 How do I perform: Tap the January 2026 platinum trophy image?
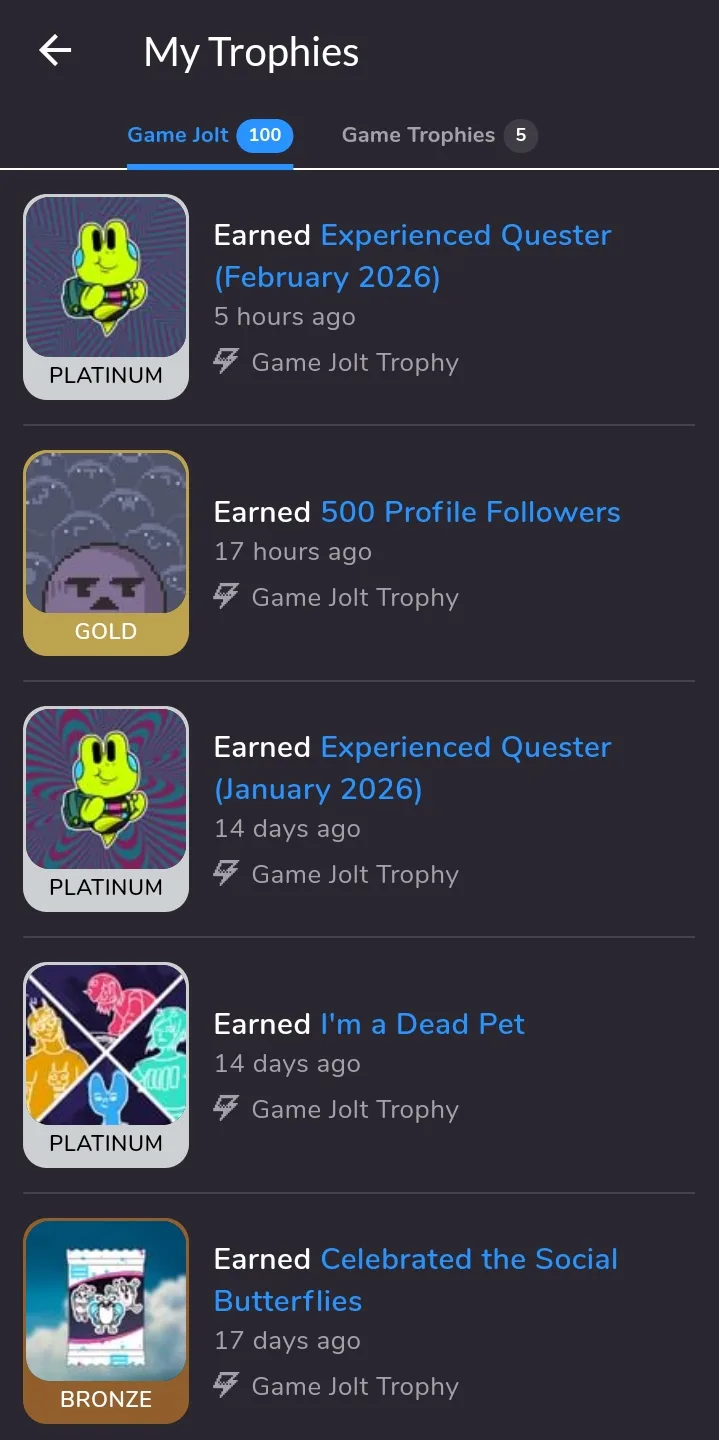pos(106,809)
